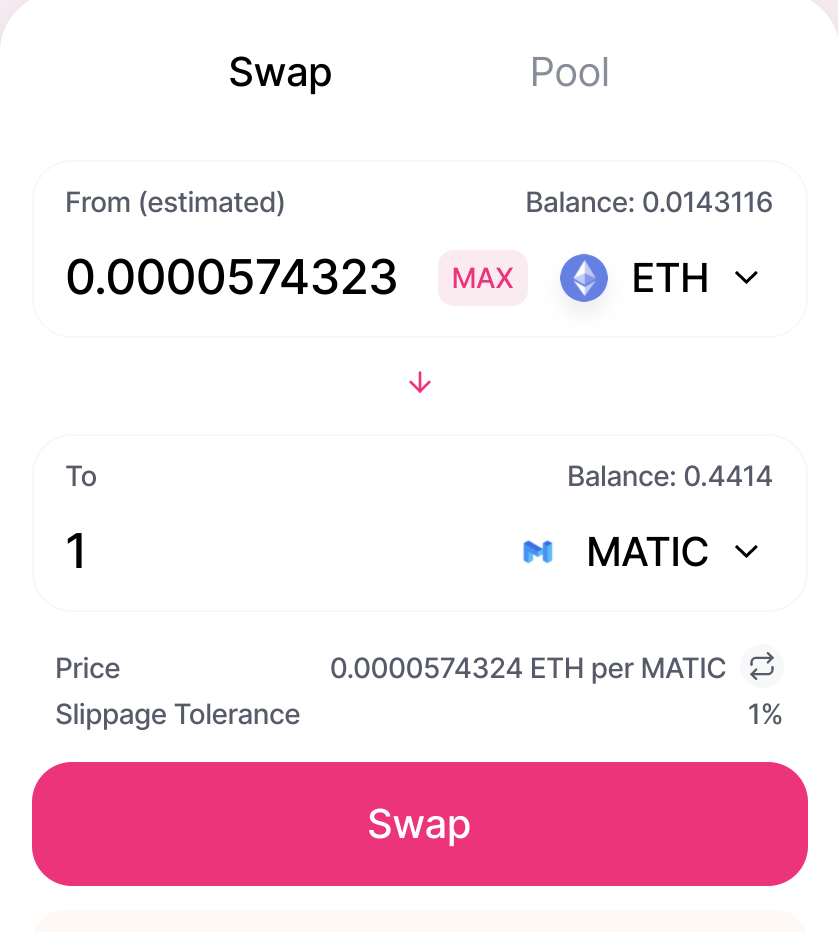Viewport: 838px width, 932px height.
Task: Switch to the Pool tab
Action: [569, 72]
